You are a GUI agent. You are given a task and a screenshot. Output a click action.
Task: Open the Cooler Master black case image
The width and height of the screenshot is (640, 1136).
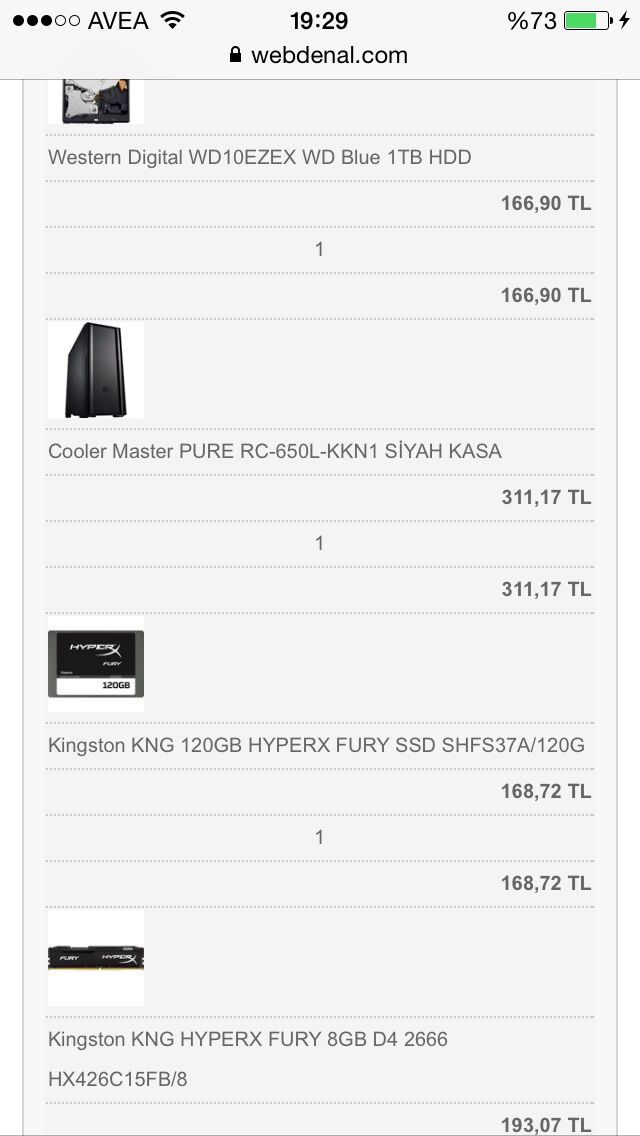[96, 370]
